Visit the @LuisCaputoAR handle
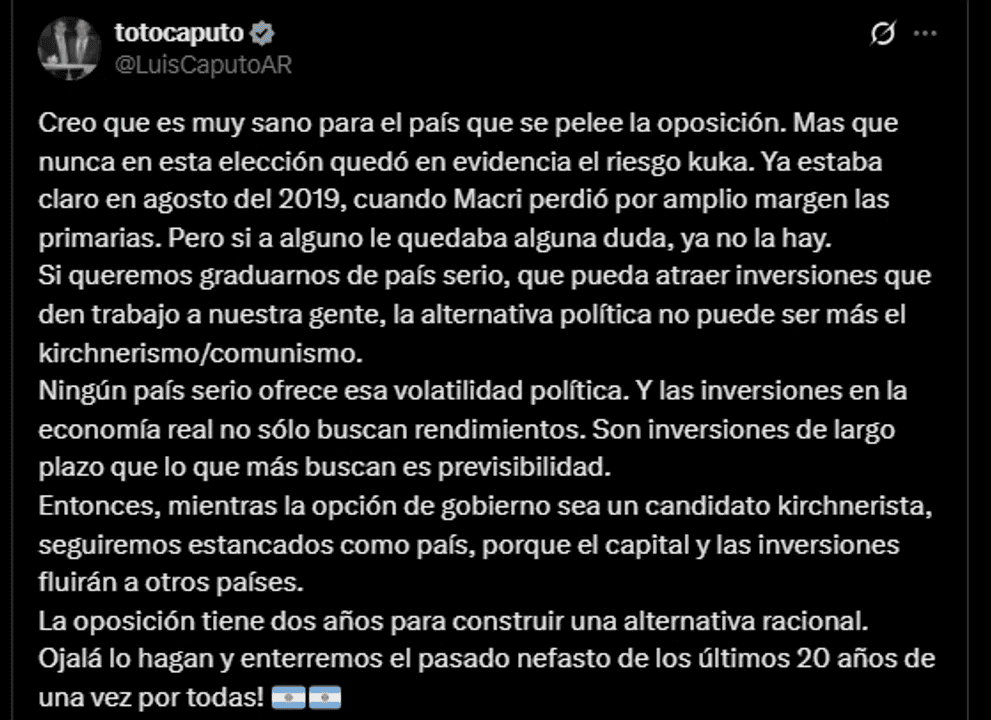Viewport: 991px width, 720px height. pos(203,64)
